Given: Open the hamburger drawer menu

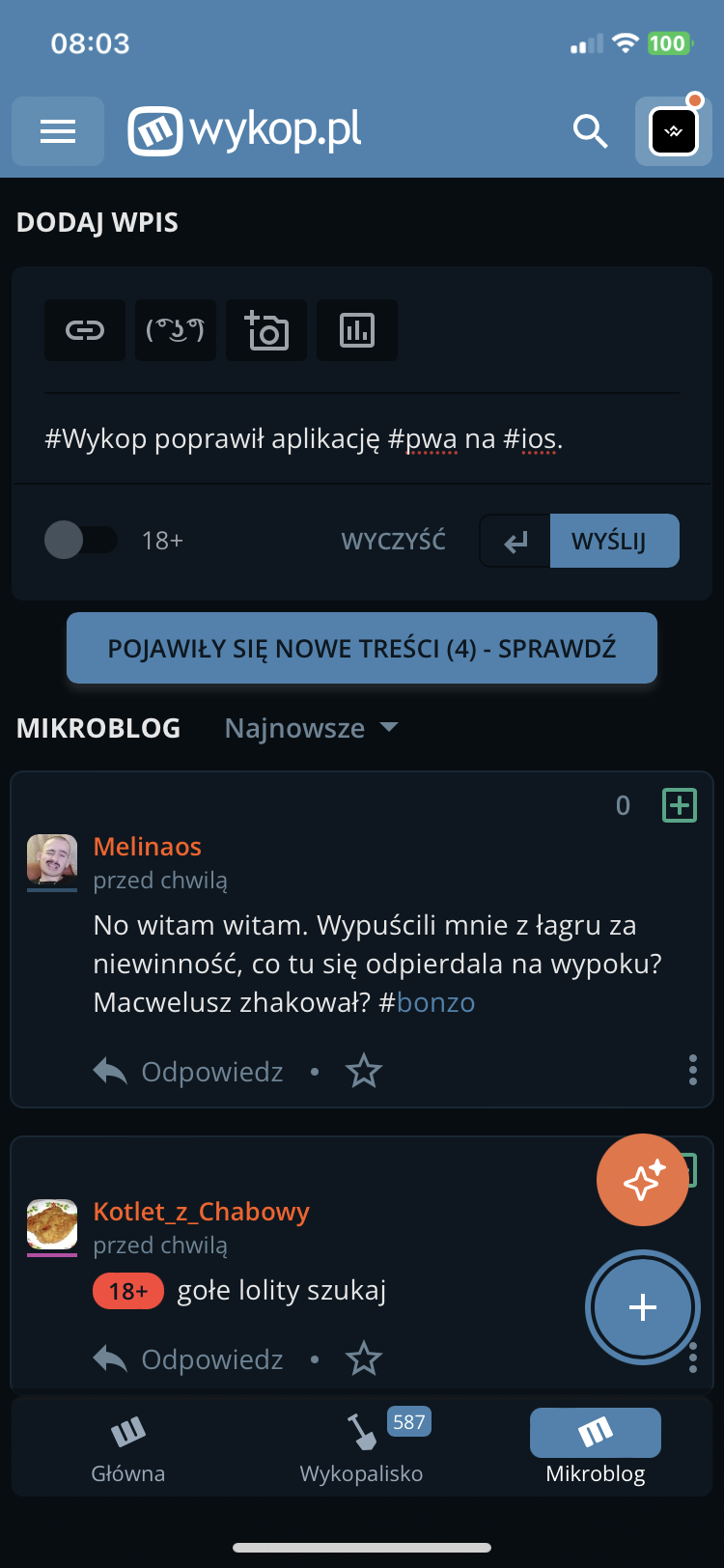Looking at the screenshot, I should pos(58,131).
